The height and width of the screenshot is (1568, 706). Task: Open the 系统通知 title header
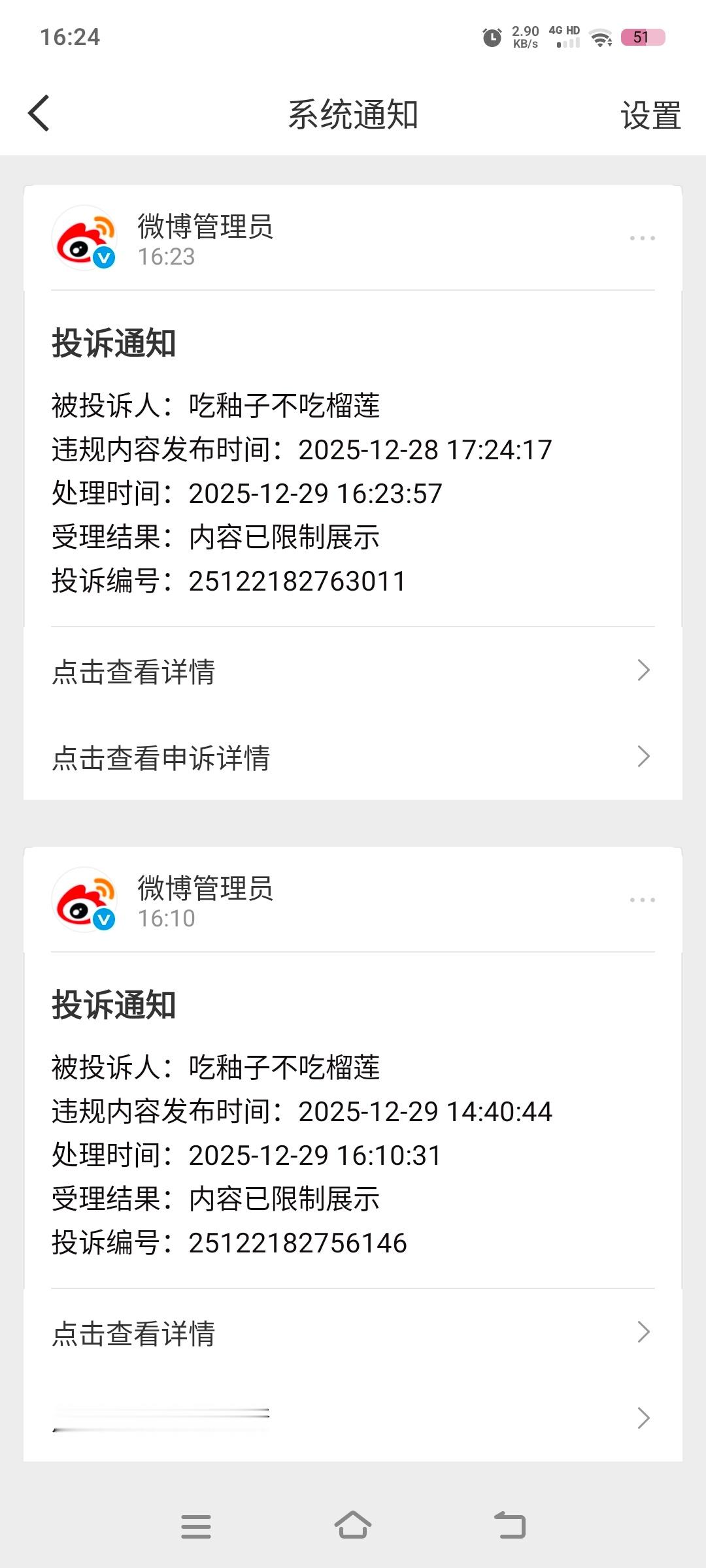coord(353,112)
